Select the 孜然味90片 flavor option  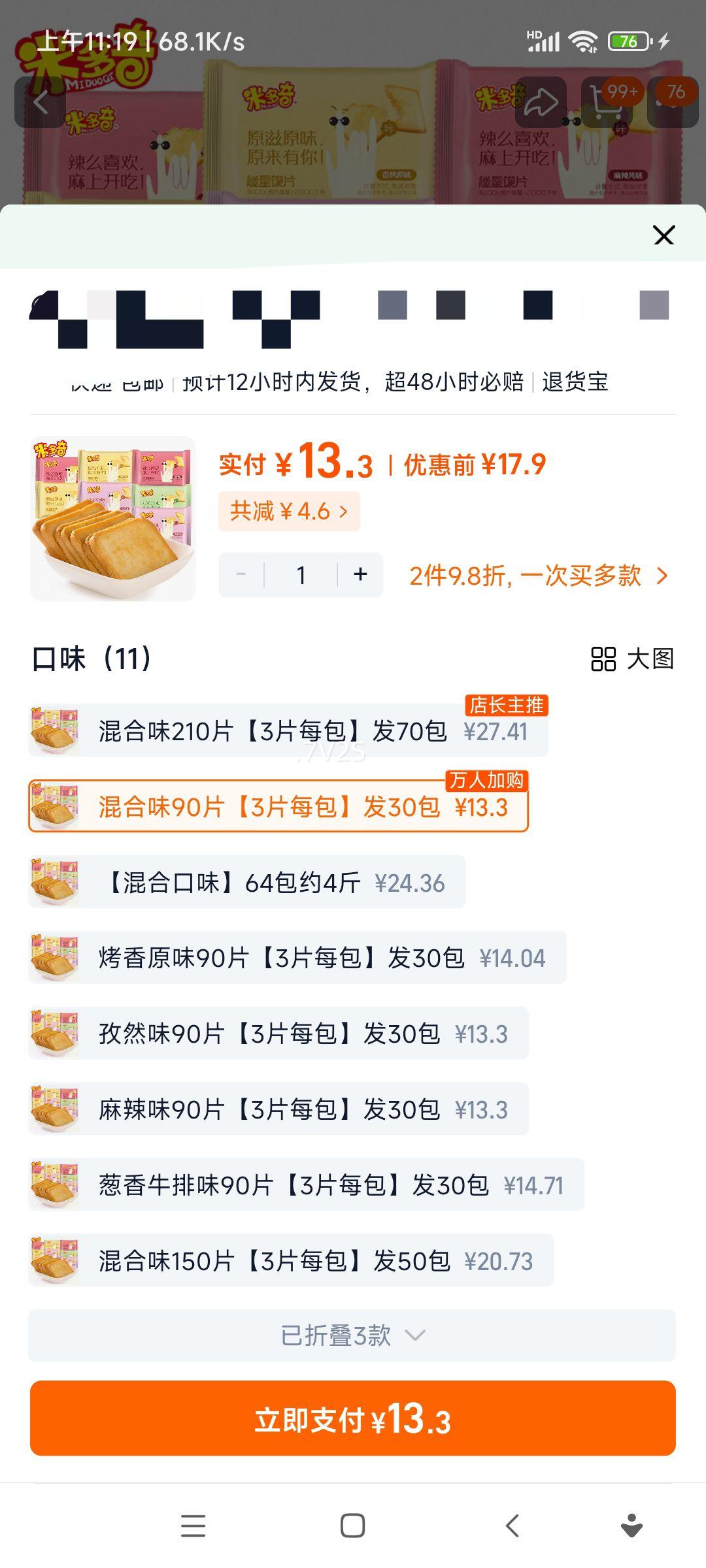(281, 1033)
